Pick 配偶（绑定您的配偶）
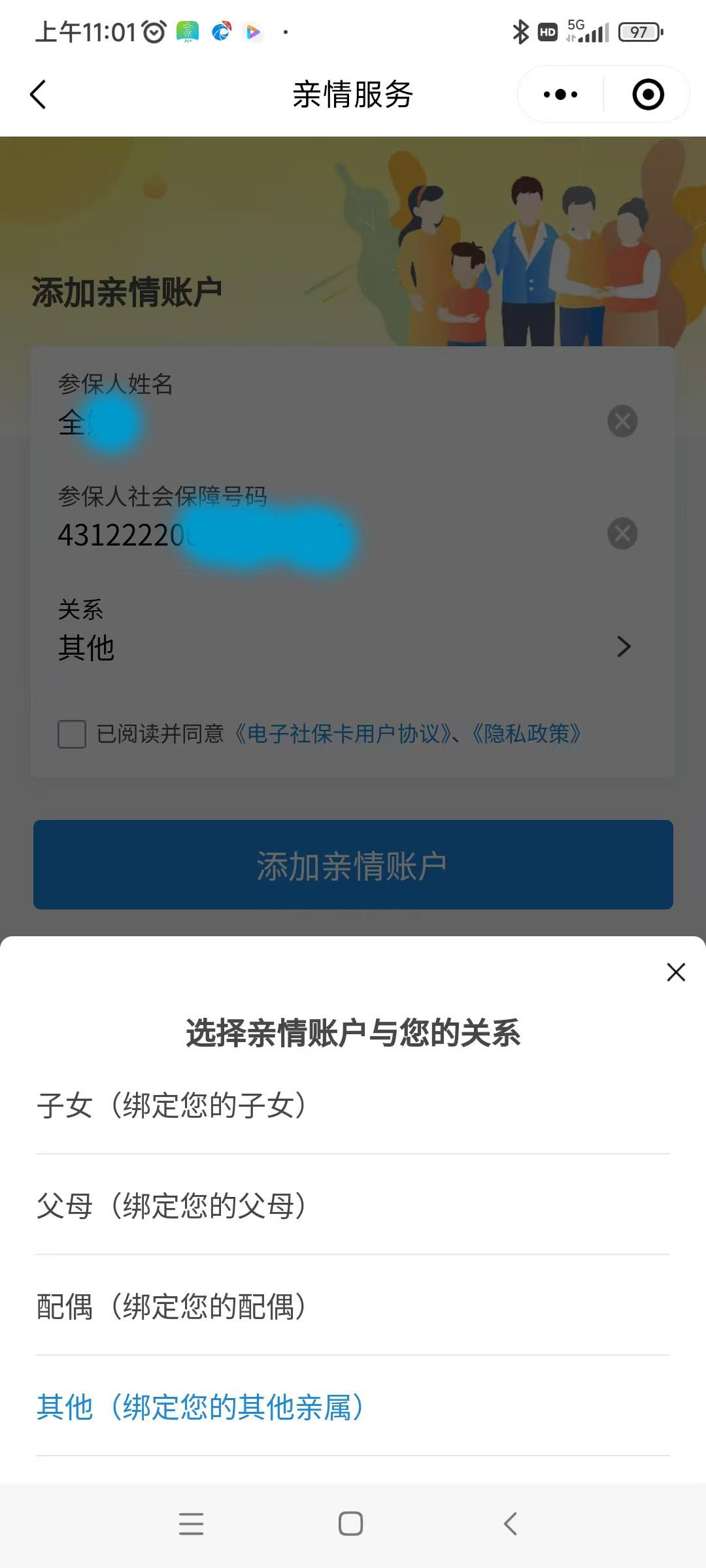 (171, 1307)
